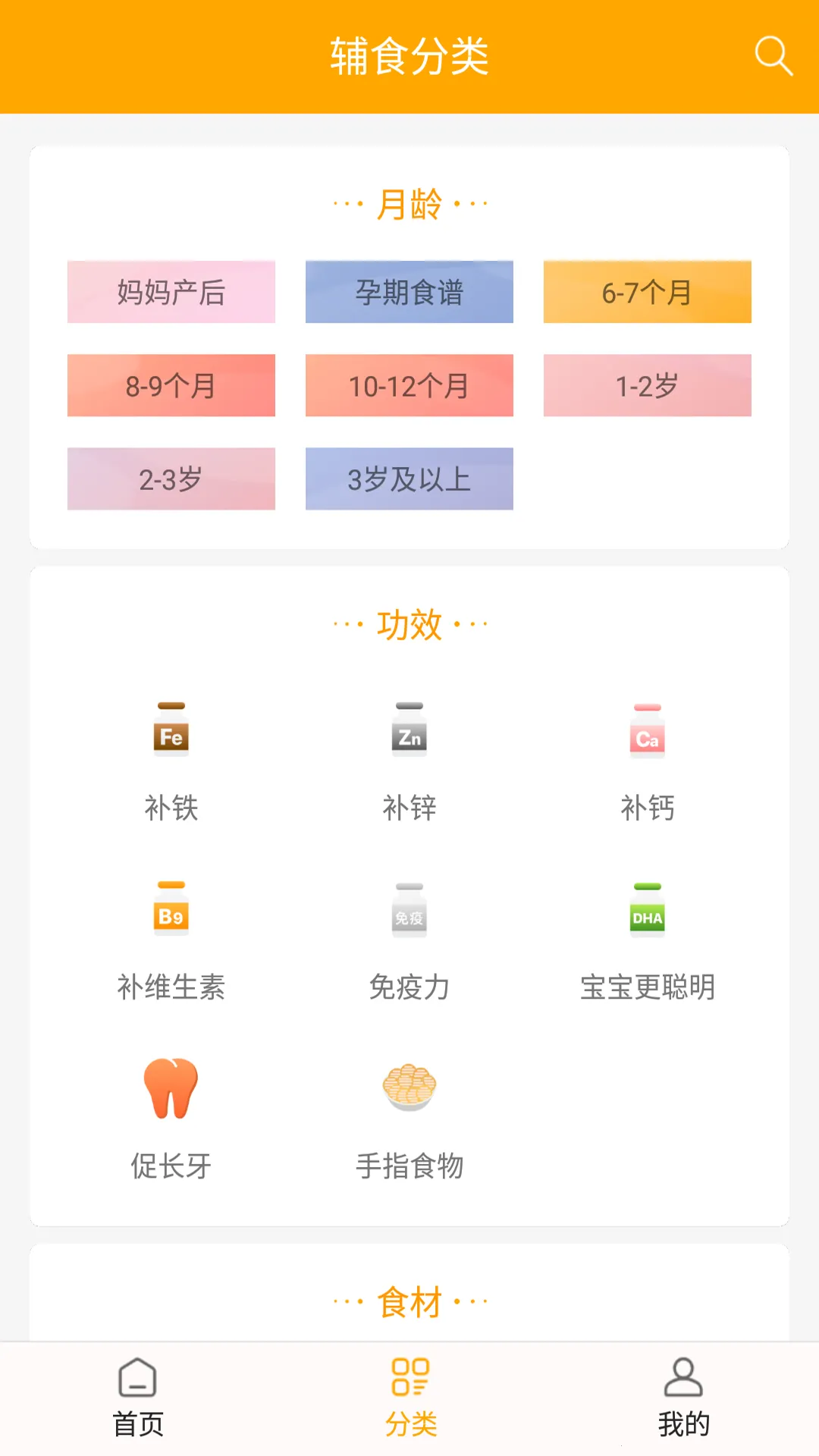Open the search magnifier in the title bar

click(x=773, y=54)
